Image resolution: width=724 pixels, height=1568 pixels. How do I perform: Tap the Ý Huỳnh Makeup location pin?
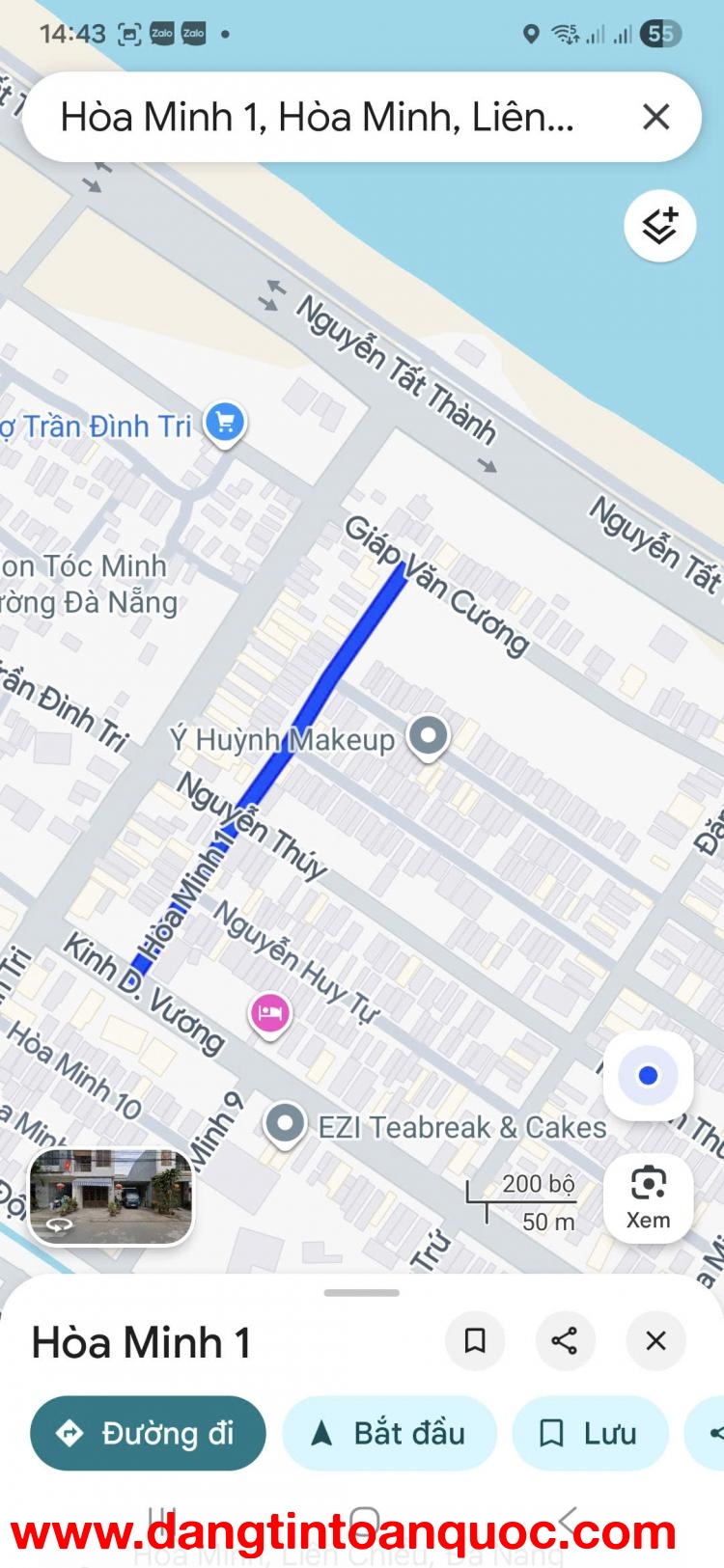click(x=428, y=736)
